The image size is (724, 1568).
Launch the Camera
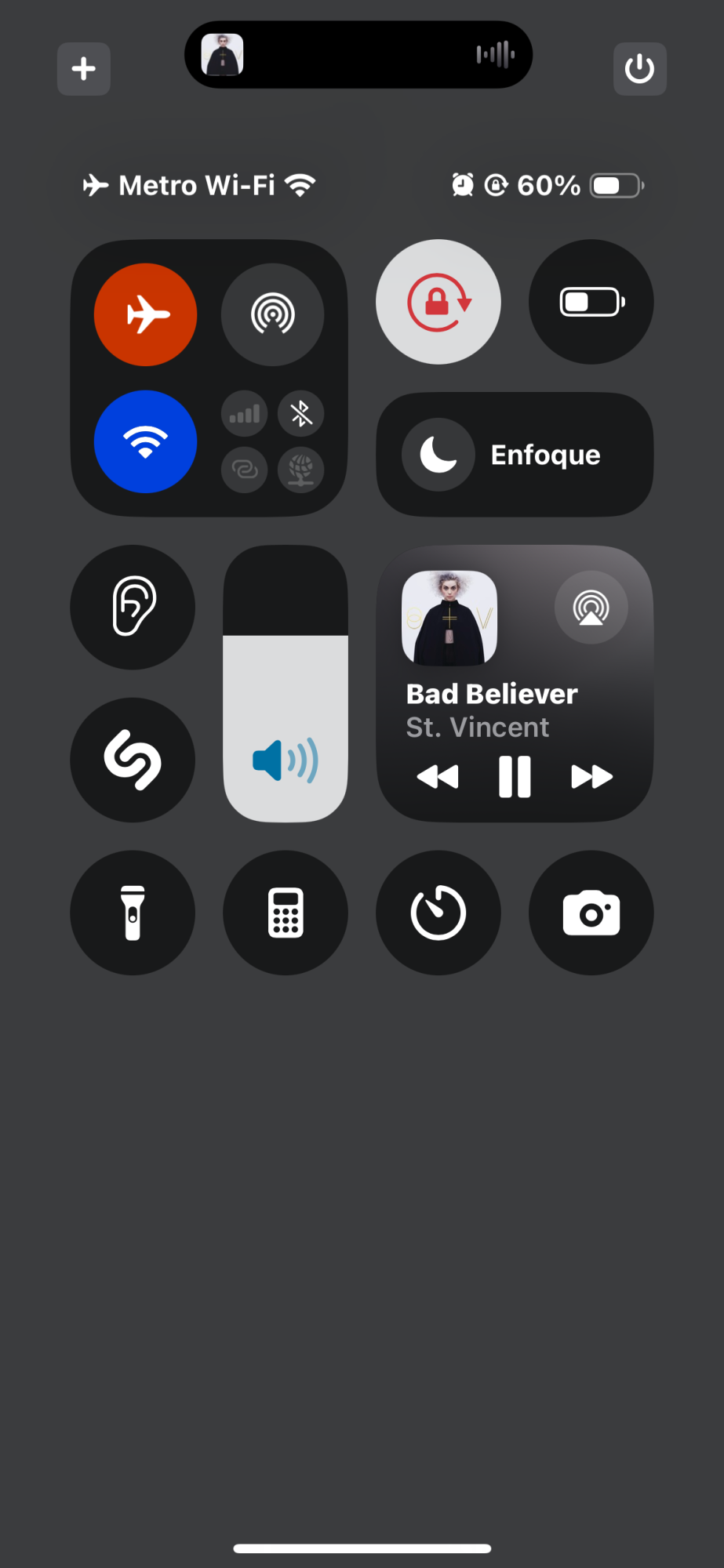(x=591, y=913)
